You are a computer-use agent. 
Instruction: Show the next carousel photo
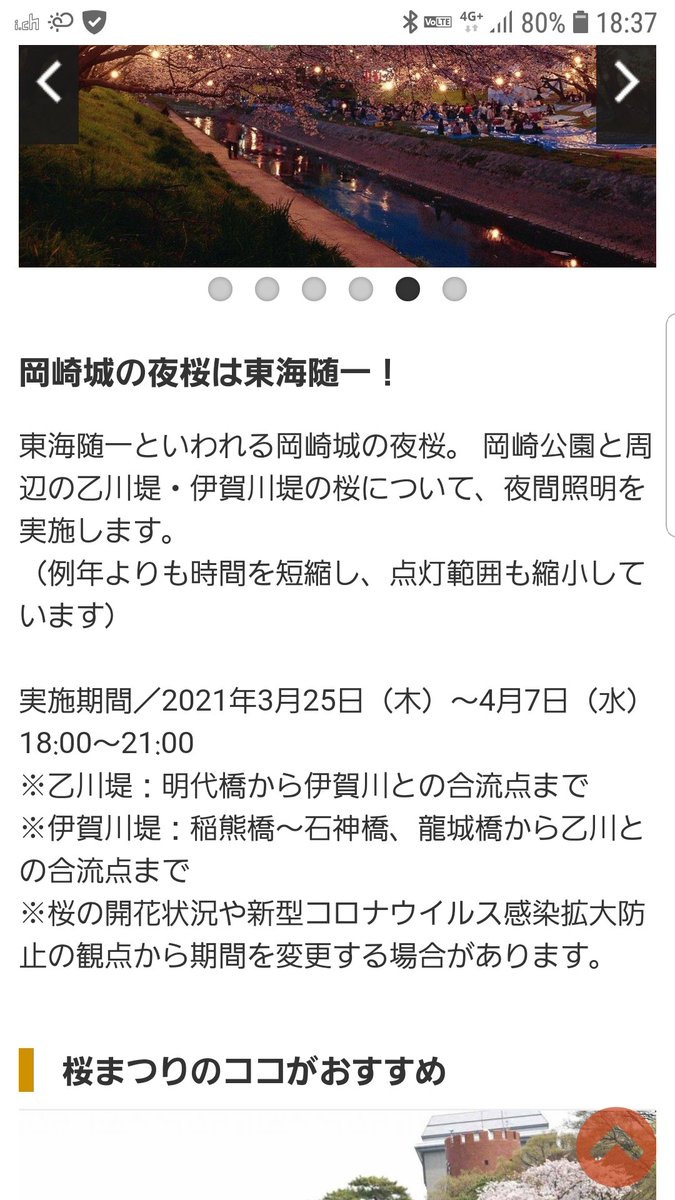[x=626, y=84]
